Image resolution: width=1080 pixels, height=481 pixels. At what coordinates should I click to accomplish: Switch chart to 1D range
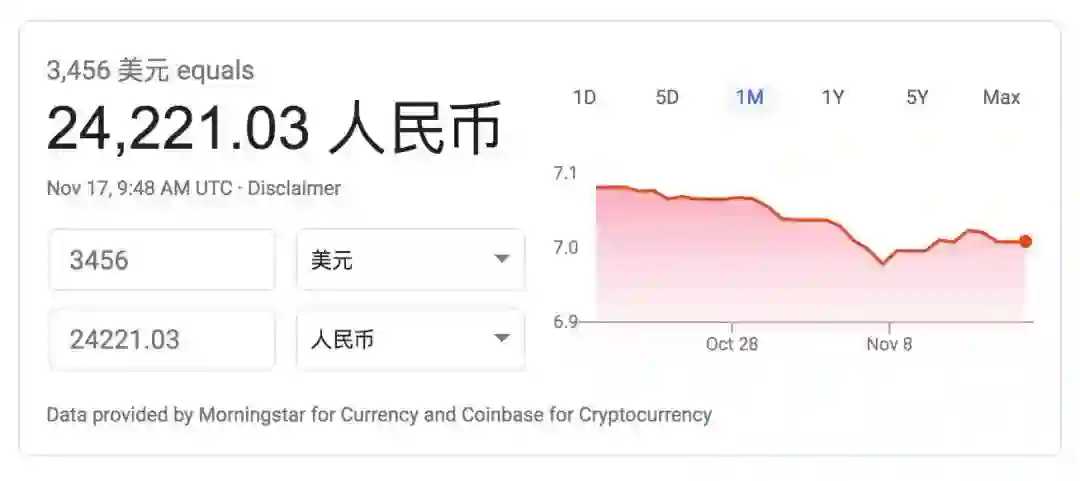[584, 98]
